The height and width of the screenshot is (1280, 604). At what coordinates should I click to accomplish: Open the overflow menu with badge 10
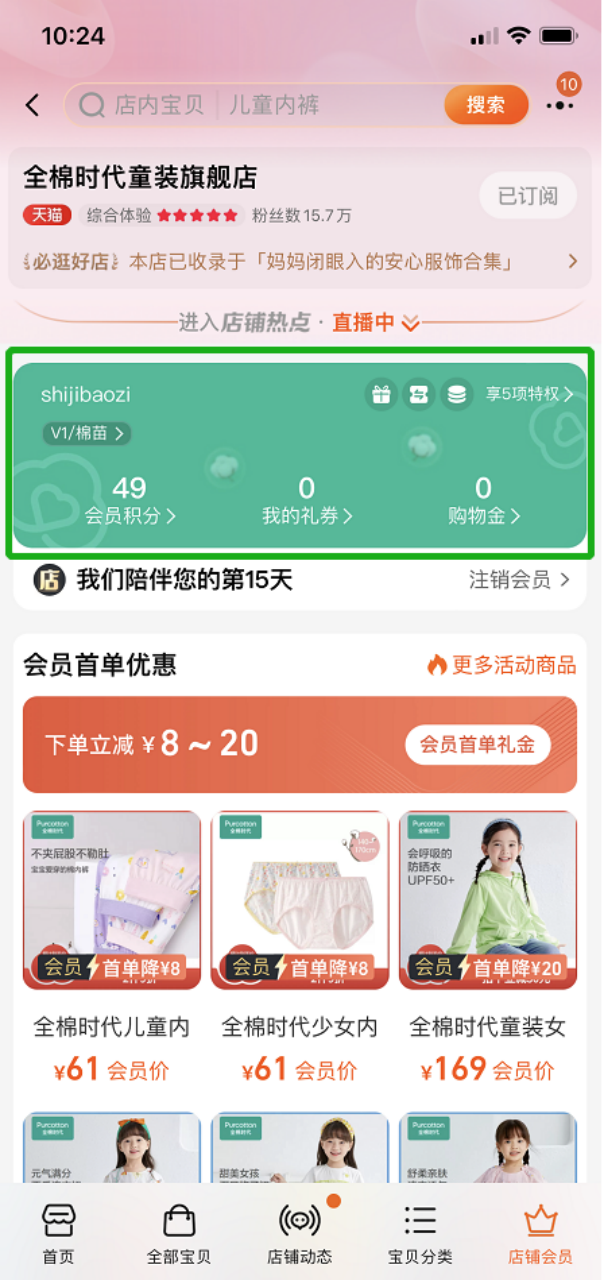[560, 104]
